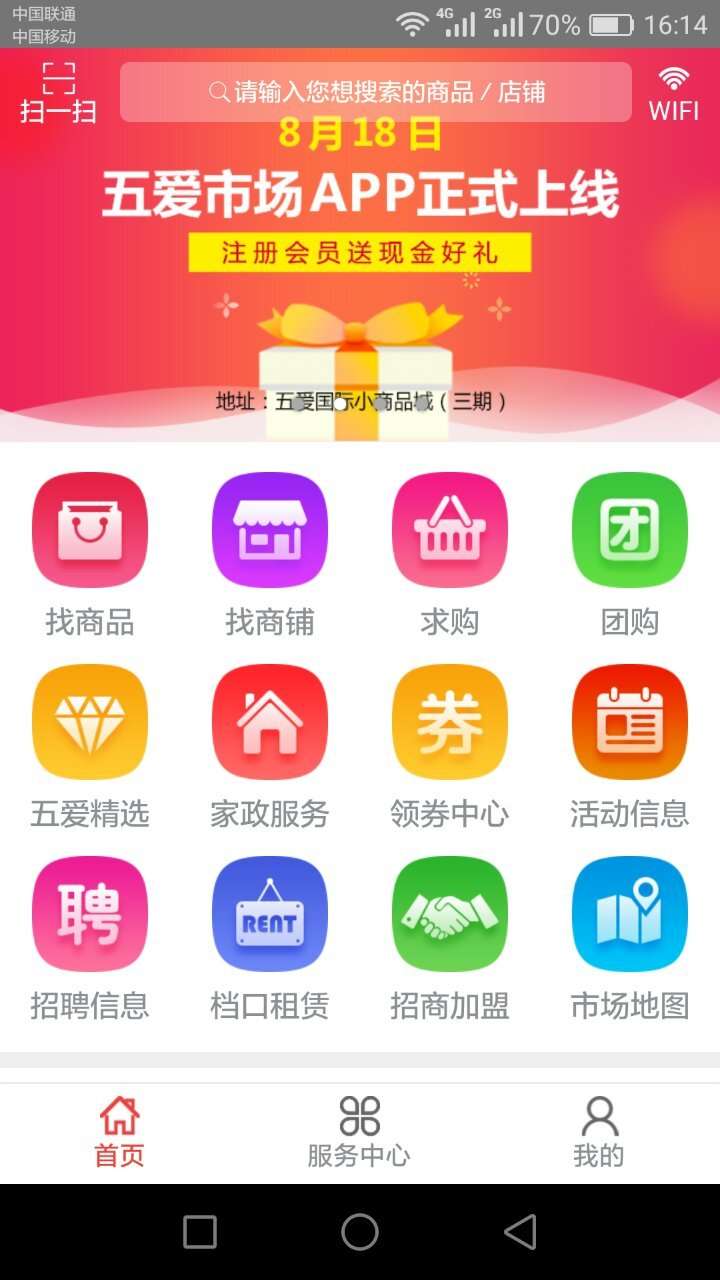Select the 首页 home tab
This screenshot has width=720, height=1280.
[119, 1132]
